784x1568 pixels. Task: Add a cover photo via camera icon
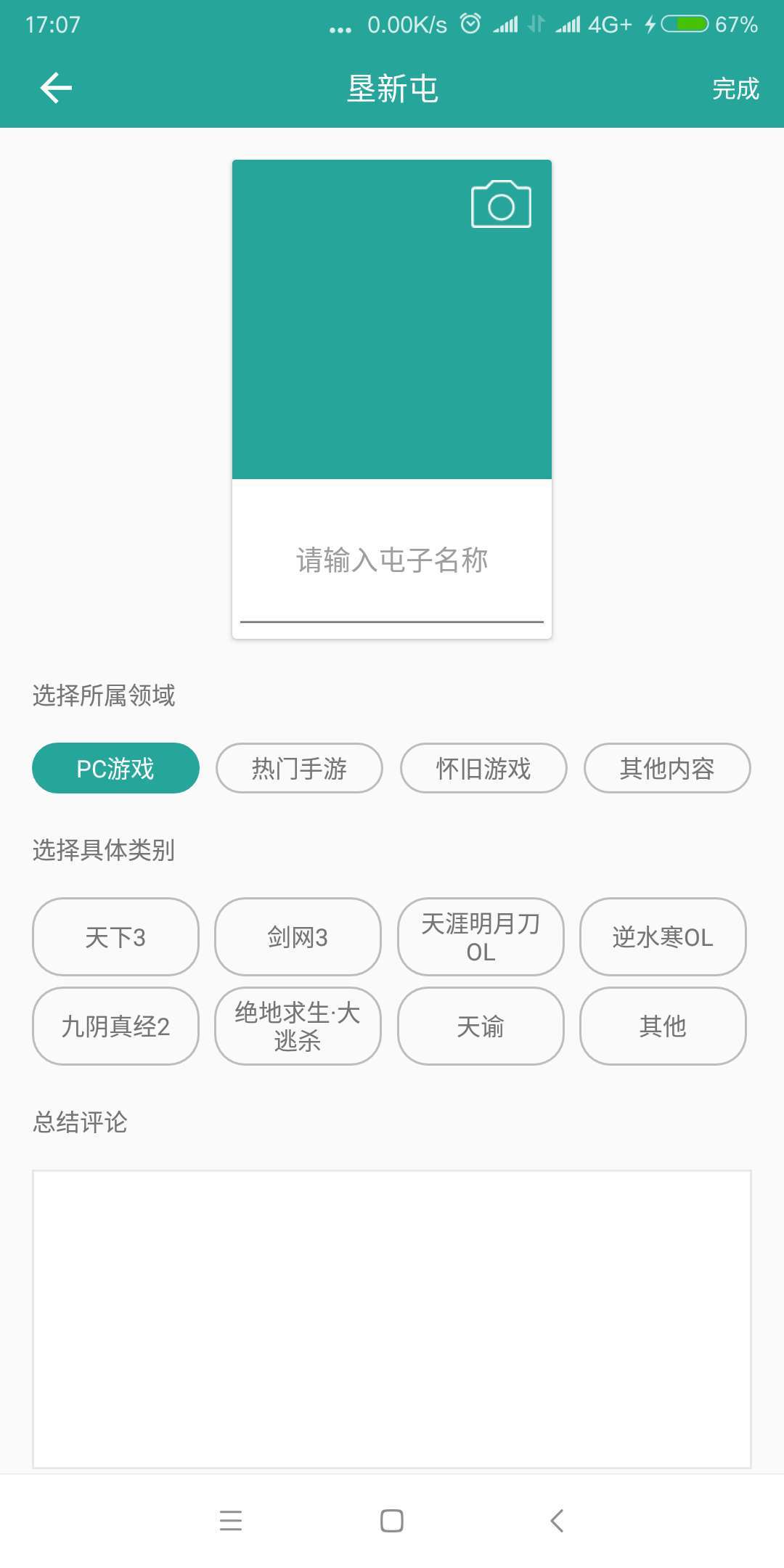point(501,205)
